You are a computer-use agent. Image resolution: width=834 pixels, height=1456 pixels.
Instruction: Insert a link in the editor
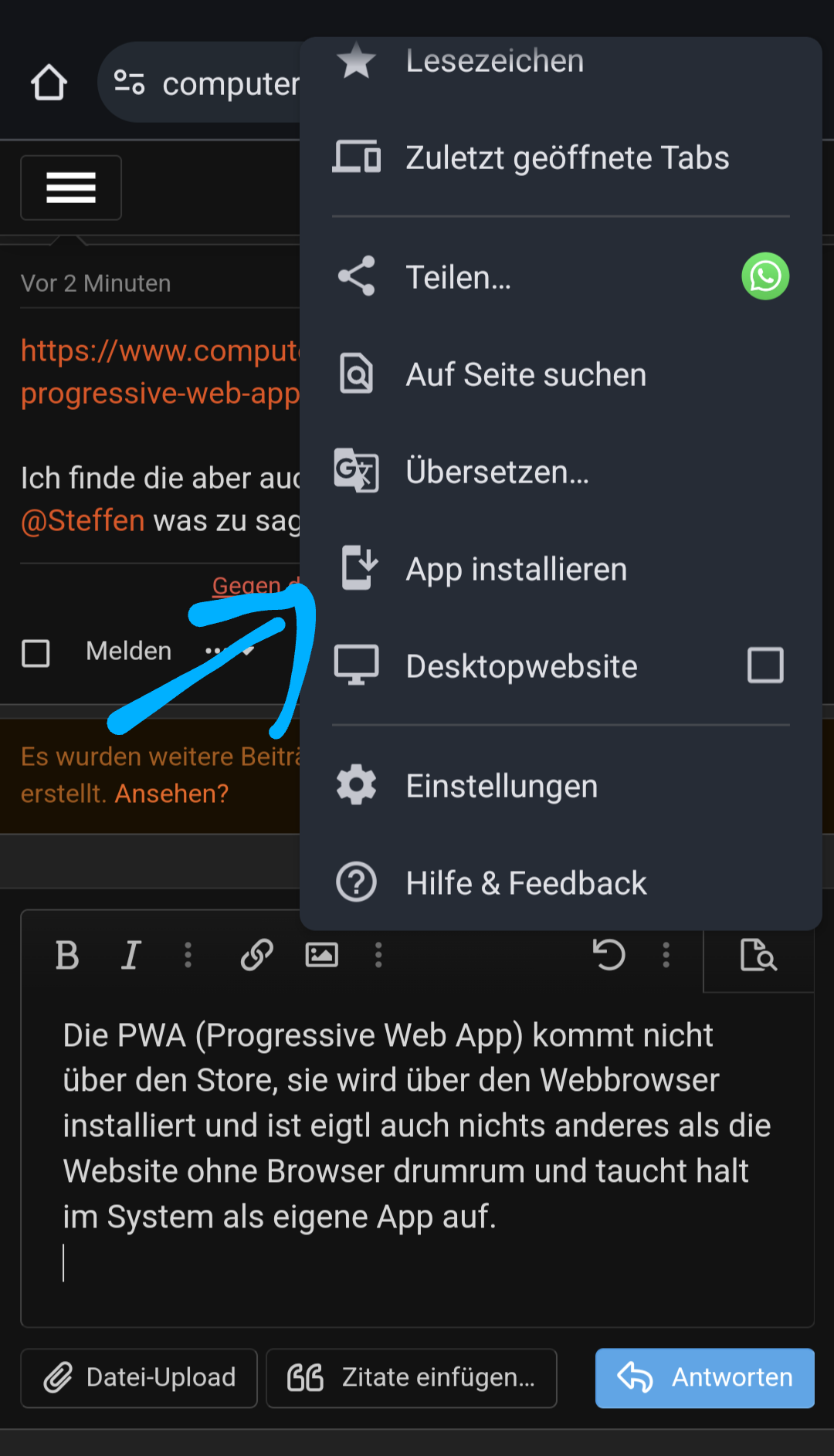[x=256, y=956]
